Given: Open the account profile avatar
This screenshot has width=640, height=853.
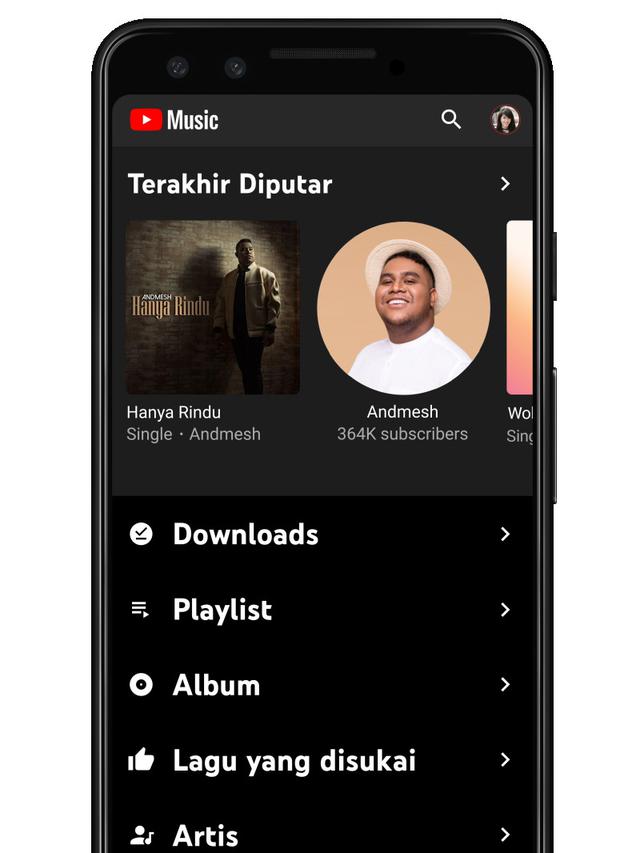Looking at the screenshot, I should coord(505,120).
